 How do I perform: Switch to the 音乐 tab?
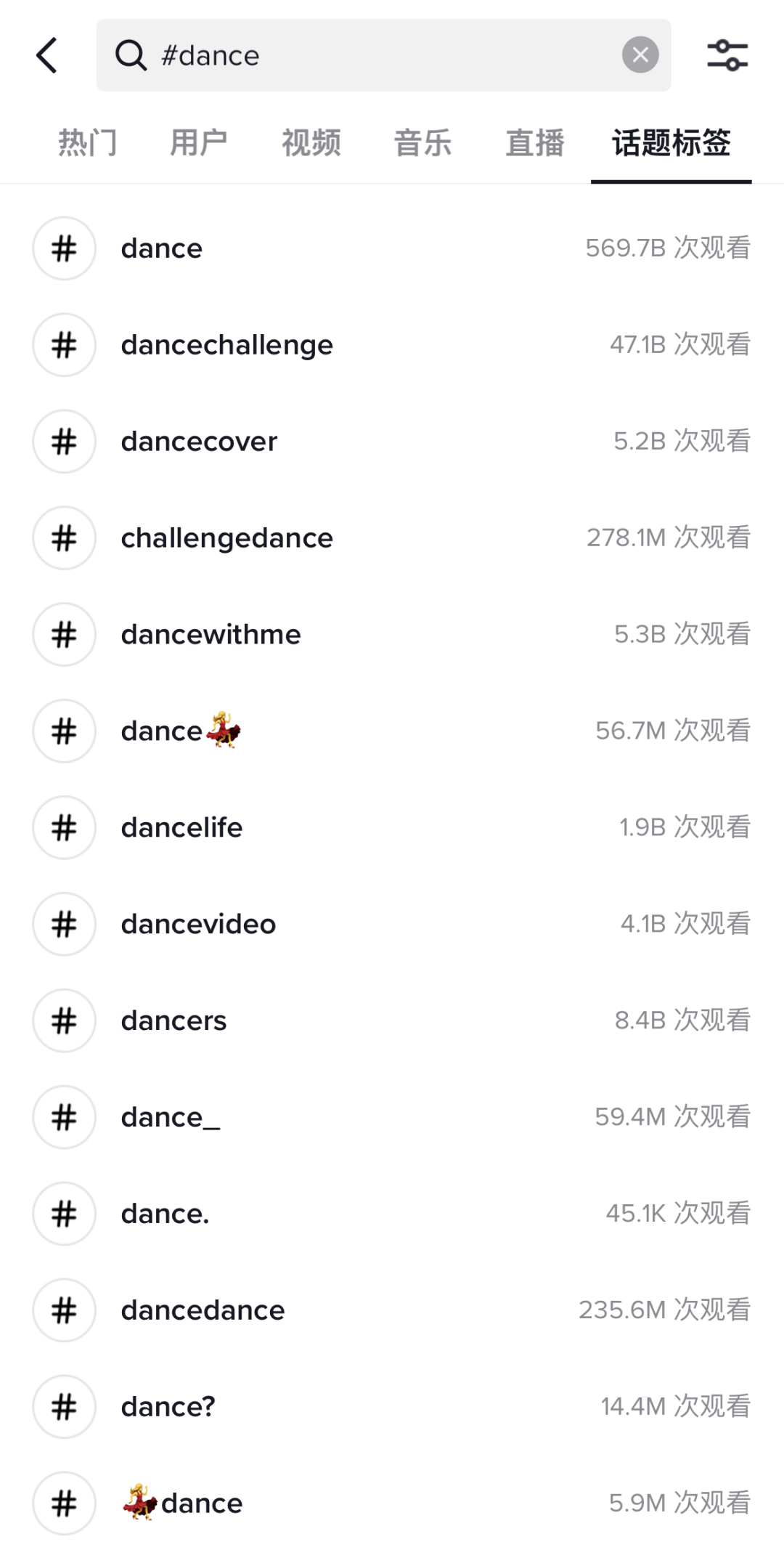(x=422, y=142)
